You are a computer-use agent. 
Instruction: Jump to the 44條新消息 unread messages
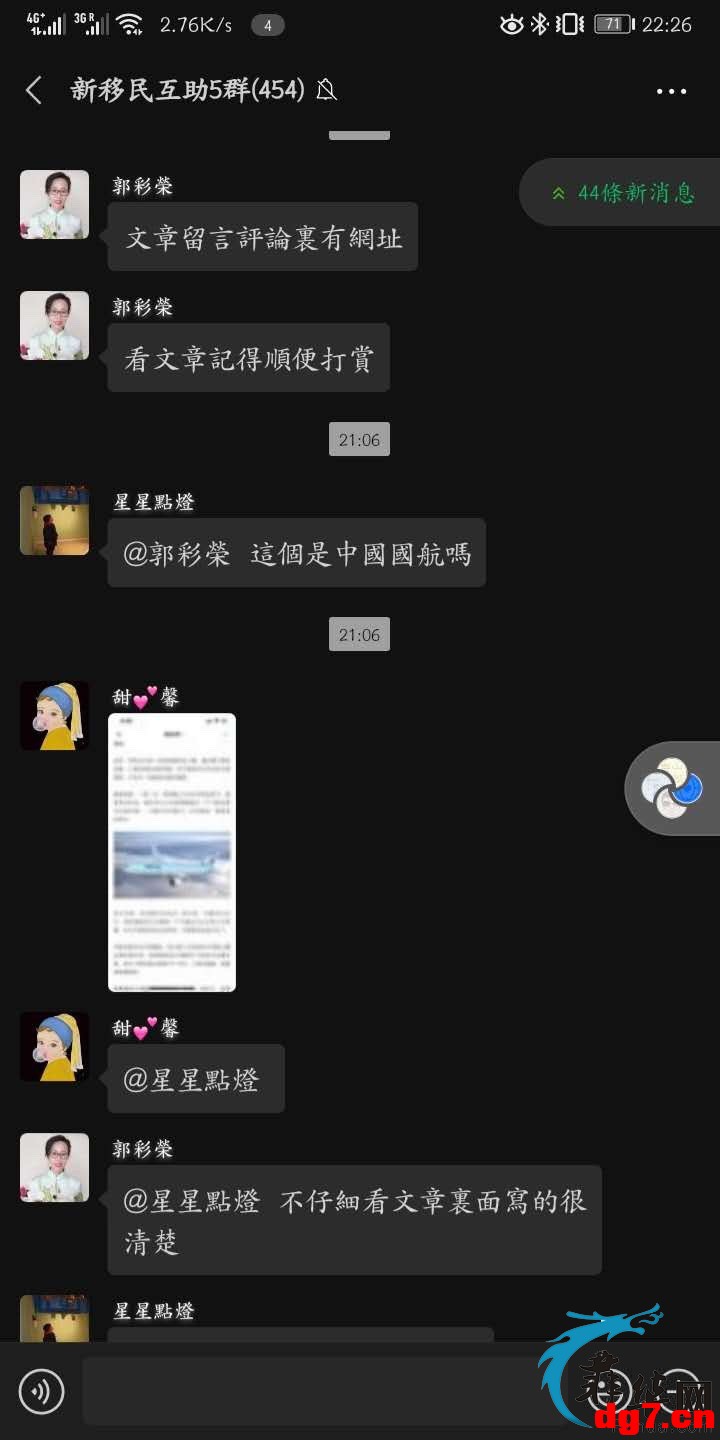621,192
